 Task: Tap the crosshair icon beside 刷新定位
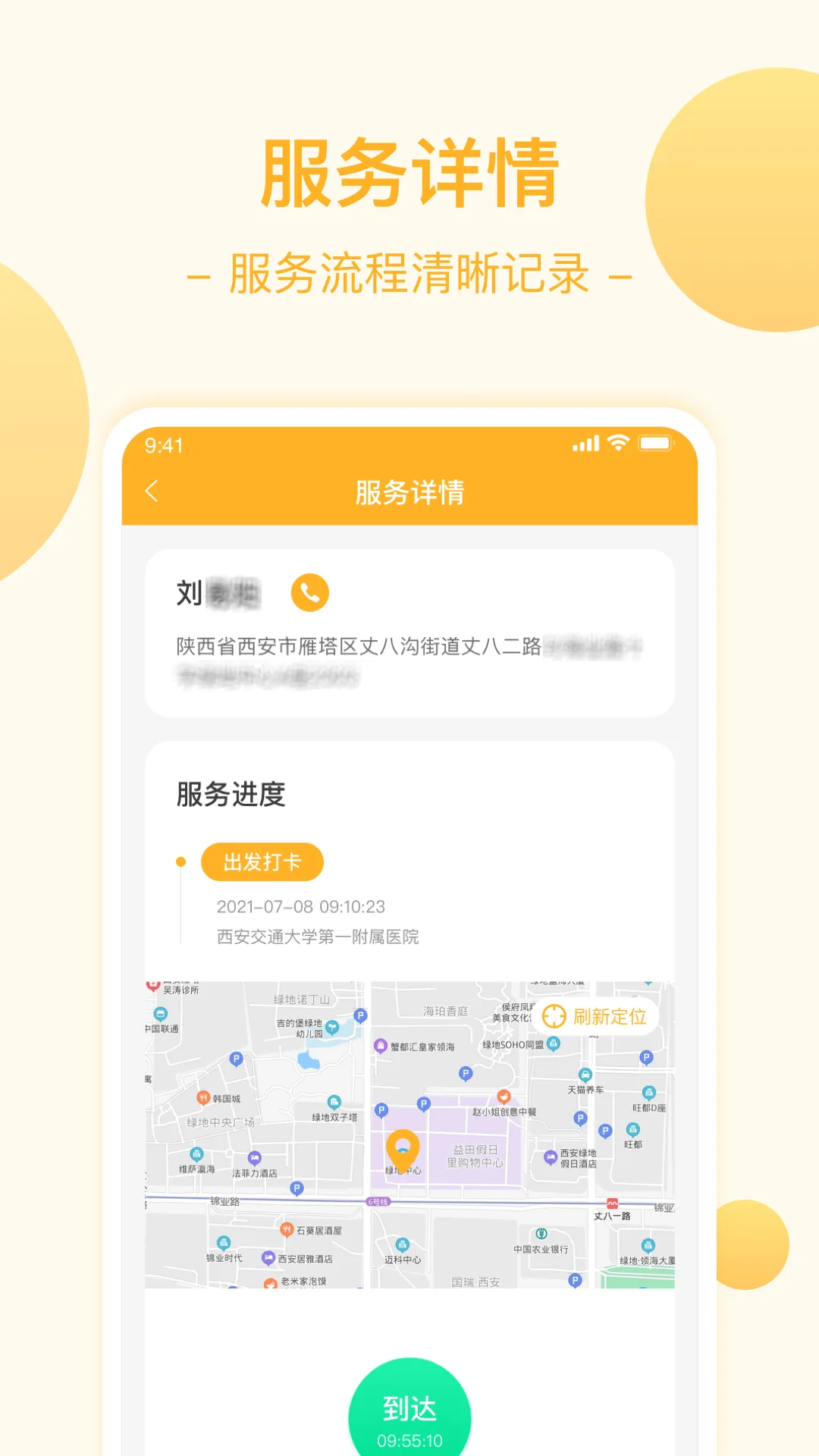553,1017
